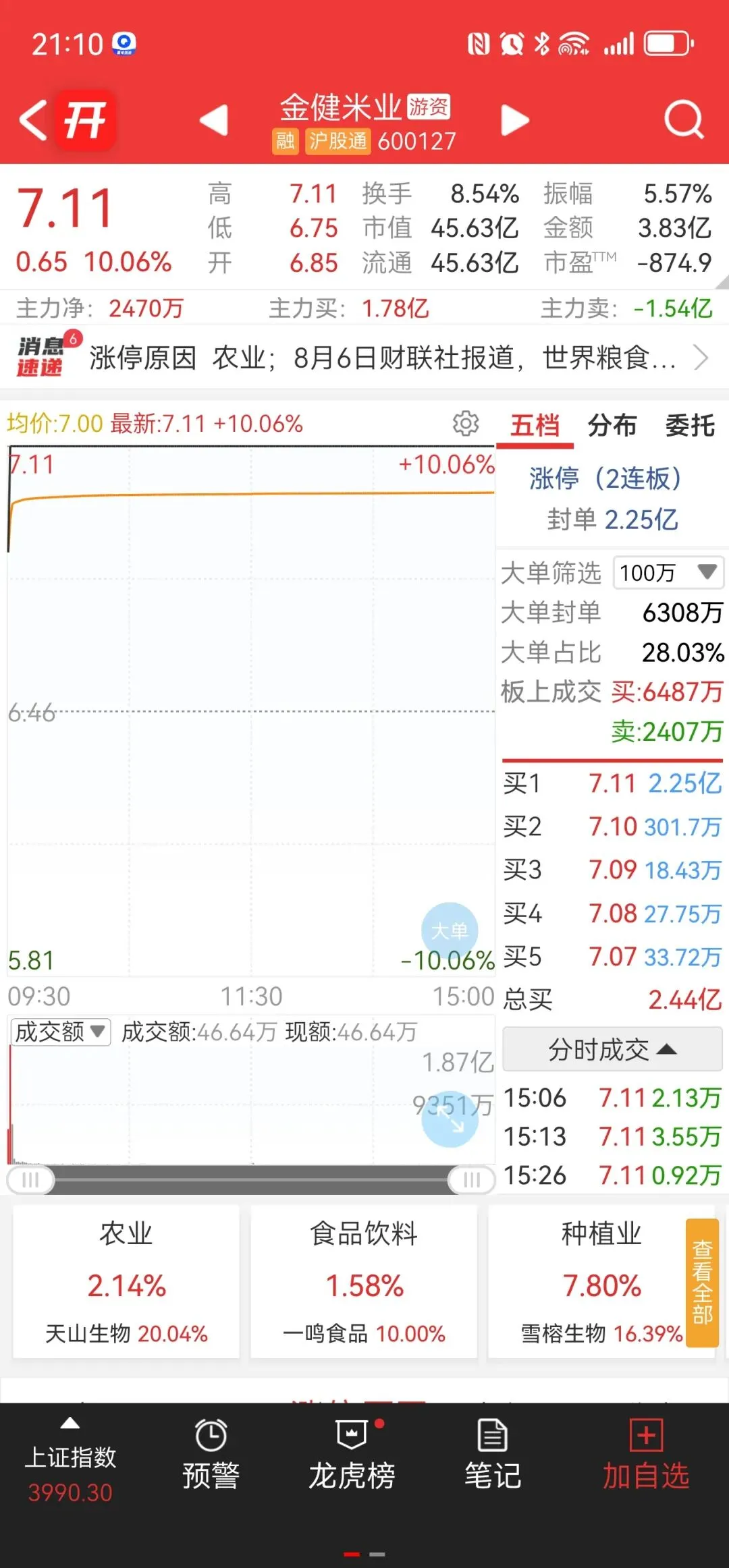The width and height of the screenshot is (729, 1568).
Task: Add stock via 加自选
Action: click(x=646, y=1455)
